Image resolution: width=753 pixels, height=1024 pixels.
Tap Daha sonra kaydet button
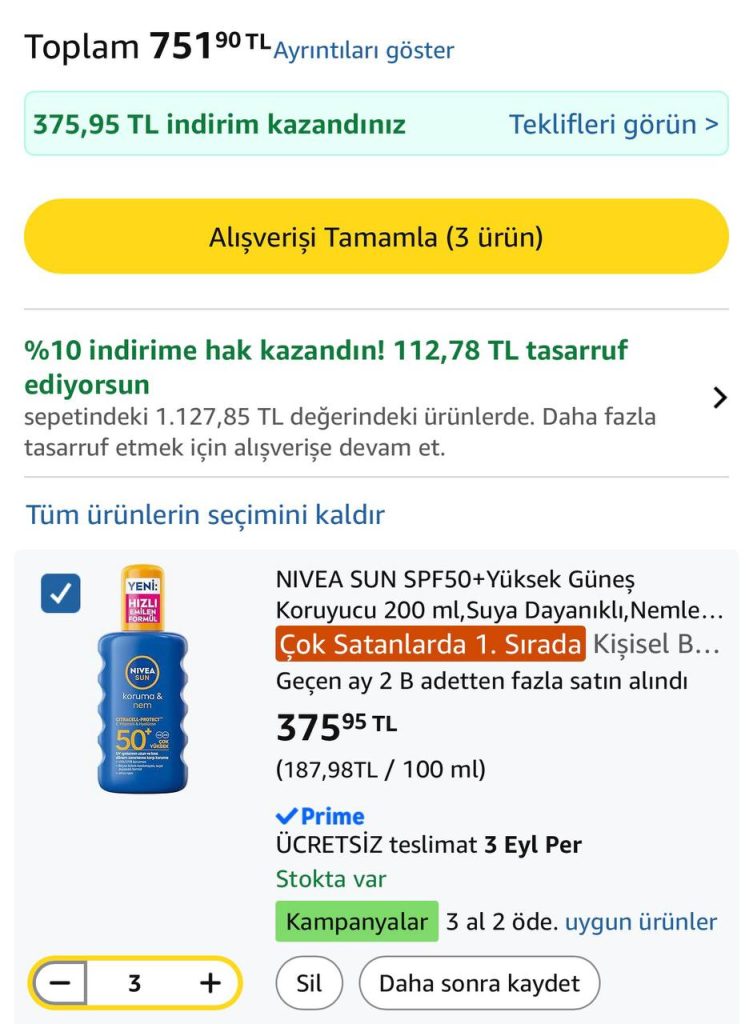(x=479, y=983)
